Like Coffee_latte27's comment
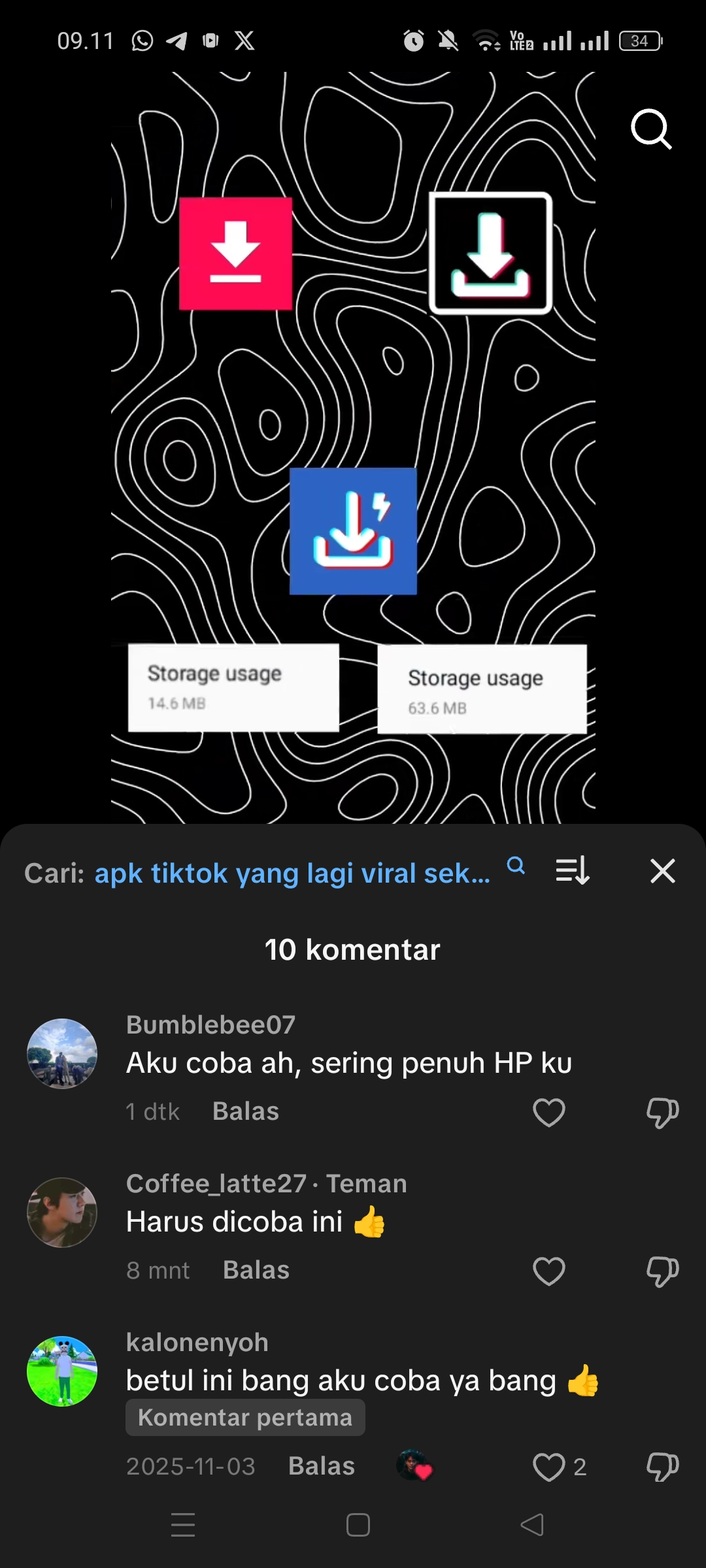The height and width of the screenshot is (1568, 706). [x=548, y=1271]
